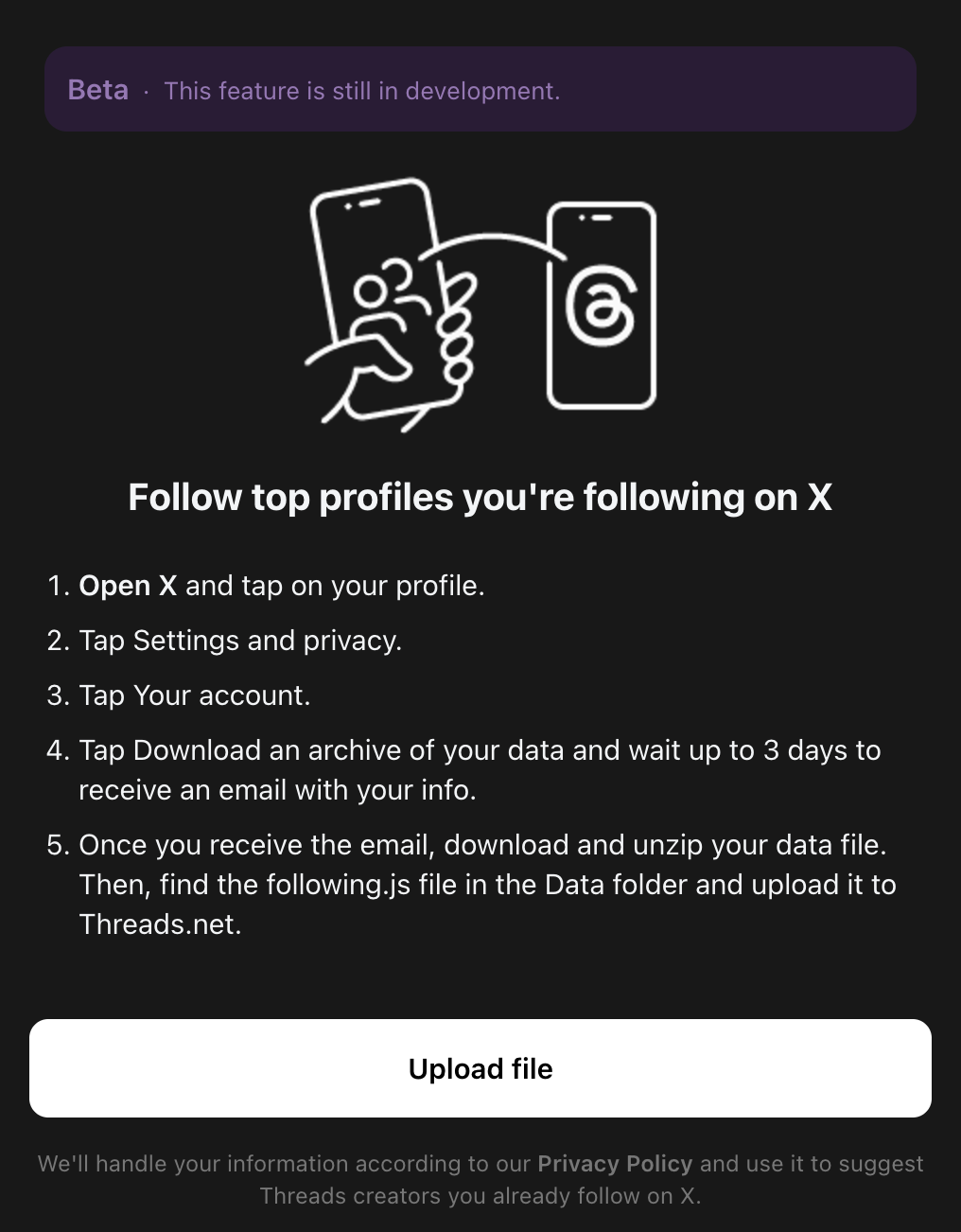The width and height of the screenshot is (961, 1232).
Task: Open the Privacy Policy link
Action: (x=615, y=1164)
